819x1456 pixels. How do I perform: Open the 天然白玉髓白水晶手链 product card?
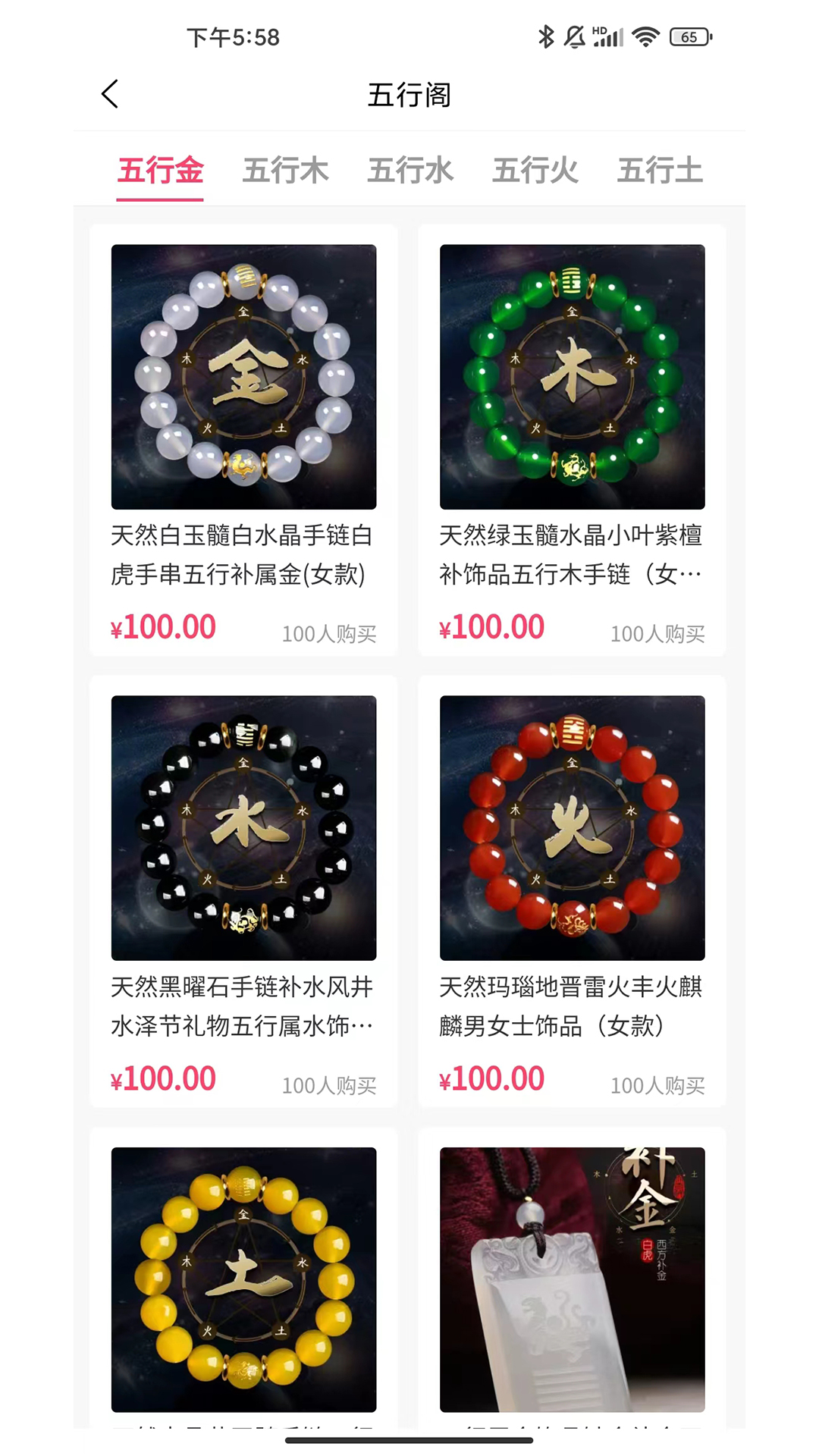pos(243,440)
